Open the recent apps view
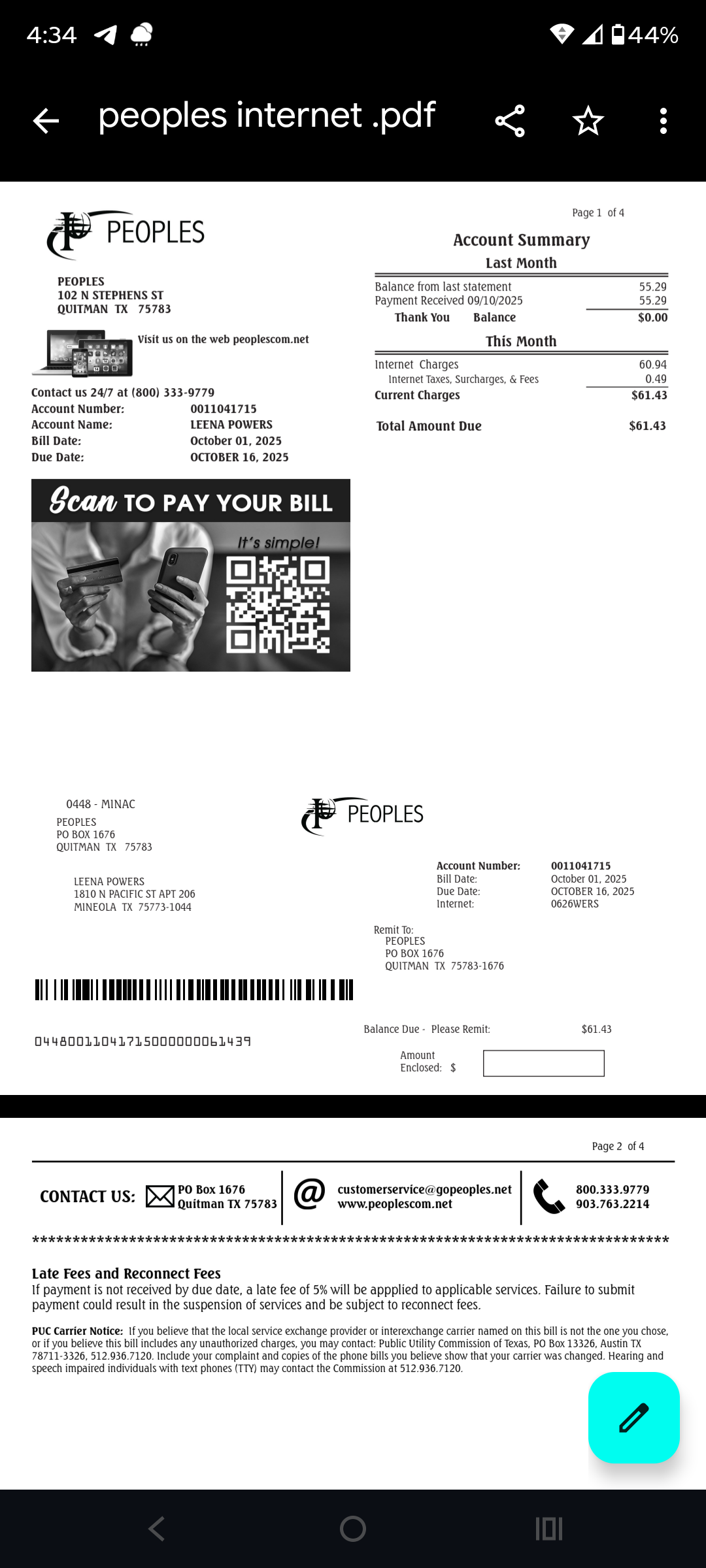Screen dimensions: 706x1568 click(x=548, y=1529)
